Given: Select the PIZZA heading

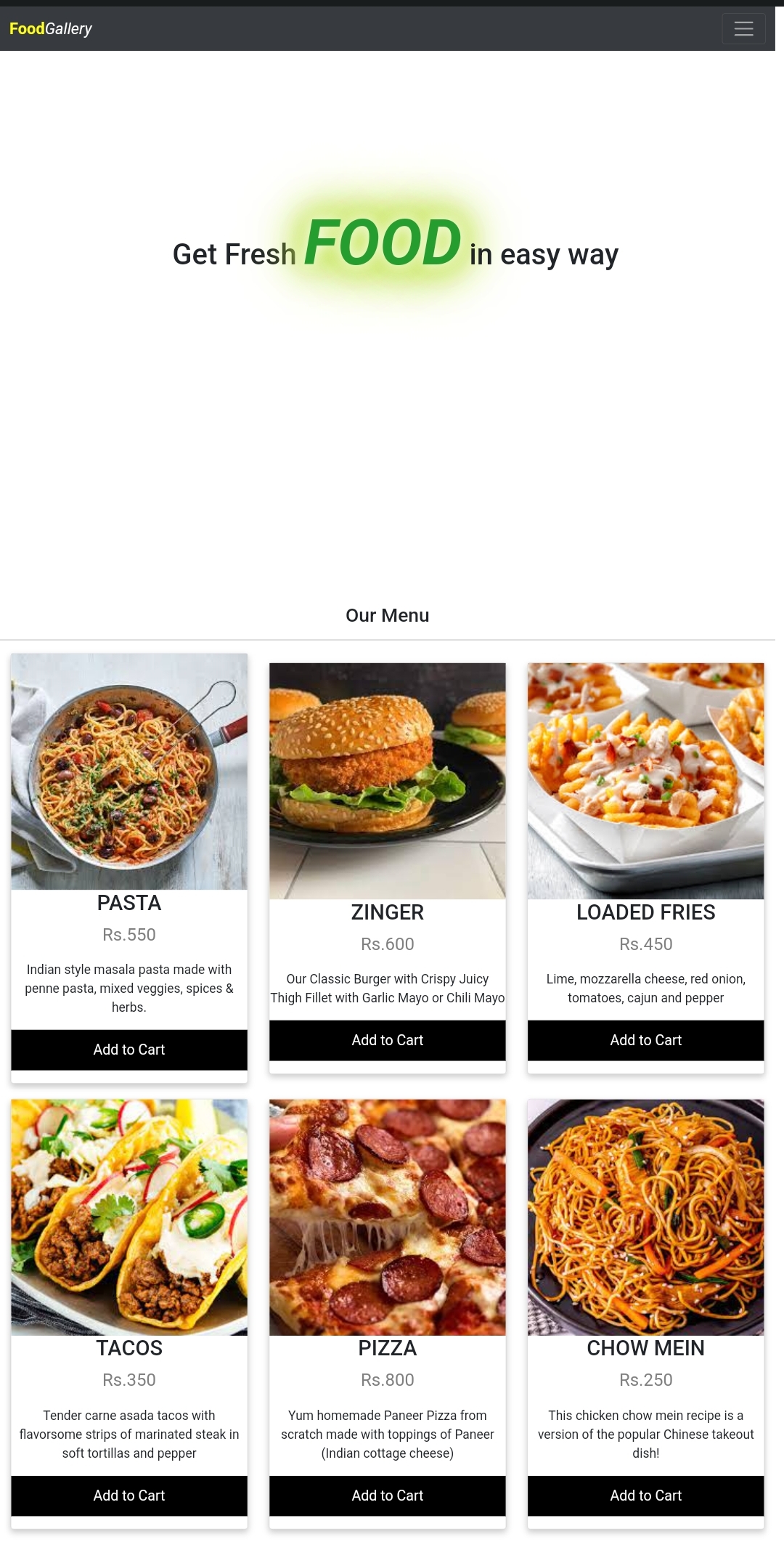Looking at the screenshot, I should [387, 1348].
